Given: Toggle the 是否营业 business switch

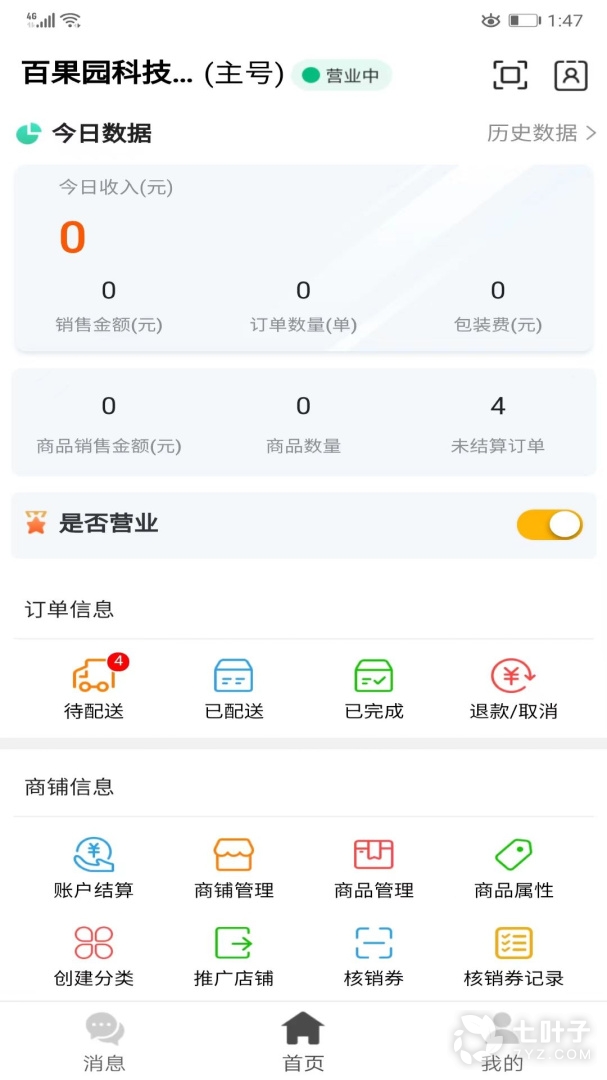Looking at the screenshot, I should pyautogui.click(x=549, y=524).
